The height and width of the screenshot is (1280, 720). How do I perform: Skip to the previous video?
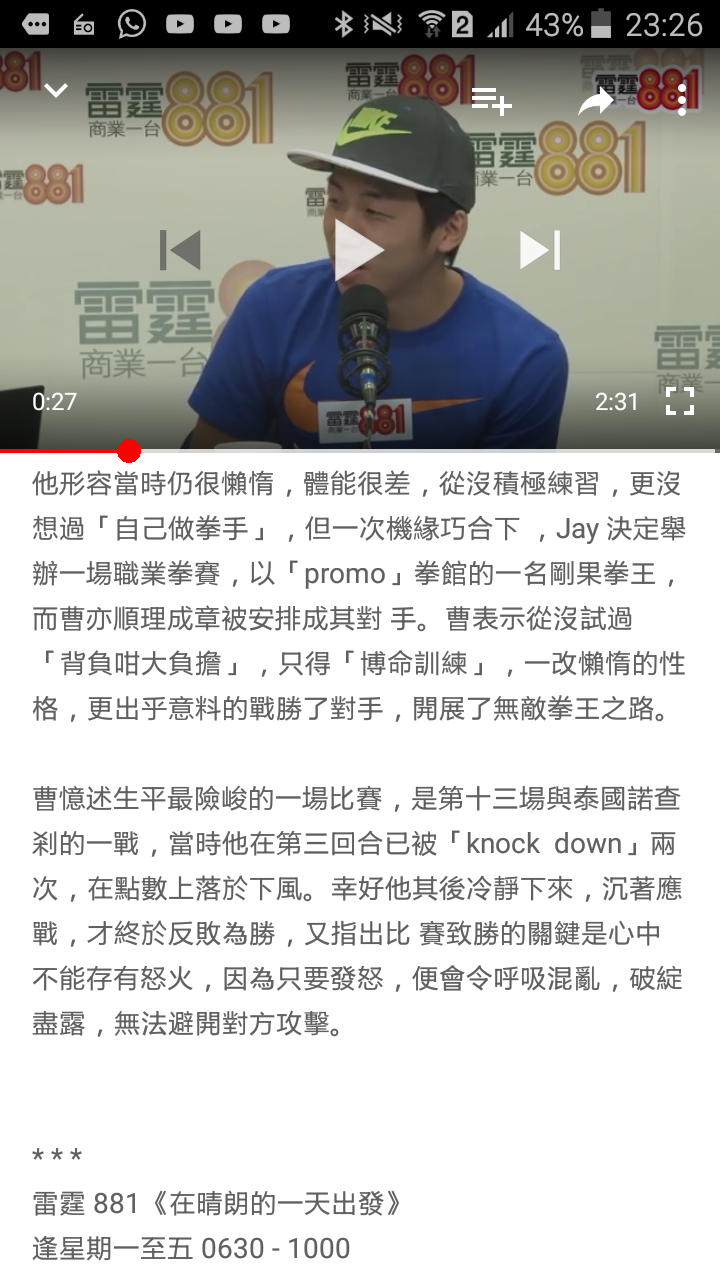(x=181, y=250)
